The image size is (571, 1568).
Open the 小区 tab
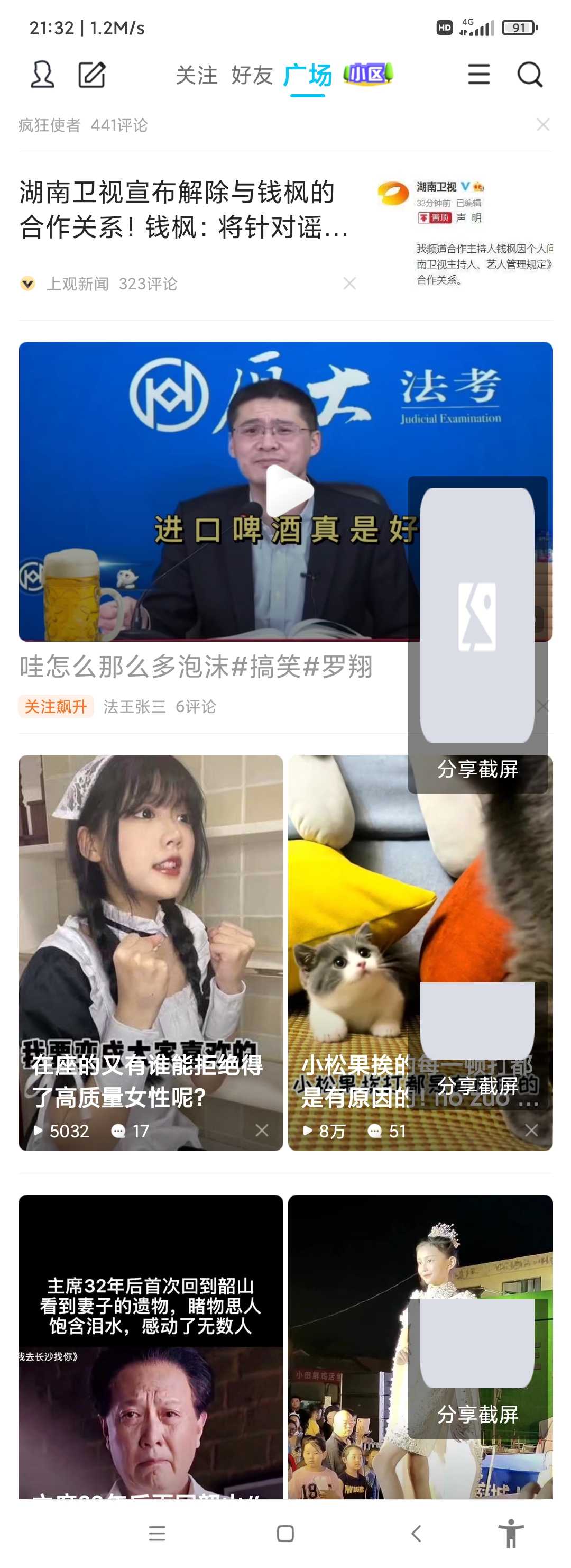coord(368,74)
